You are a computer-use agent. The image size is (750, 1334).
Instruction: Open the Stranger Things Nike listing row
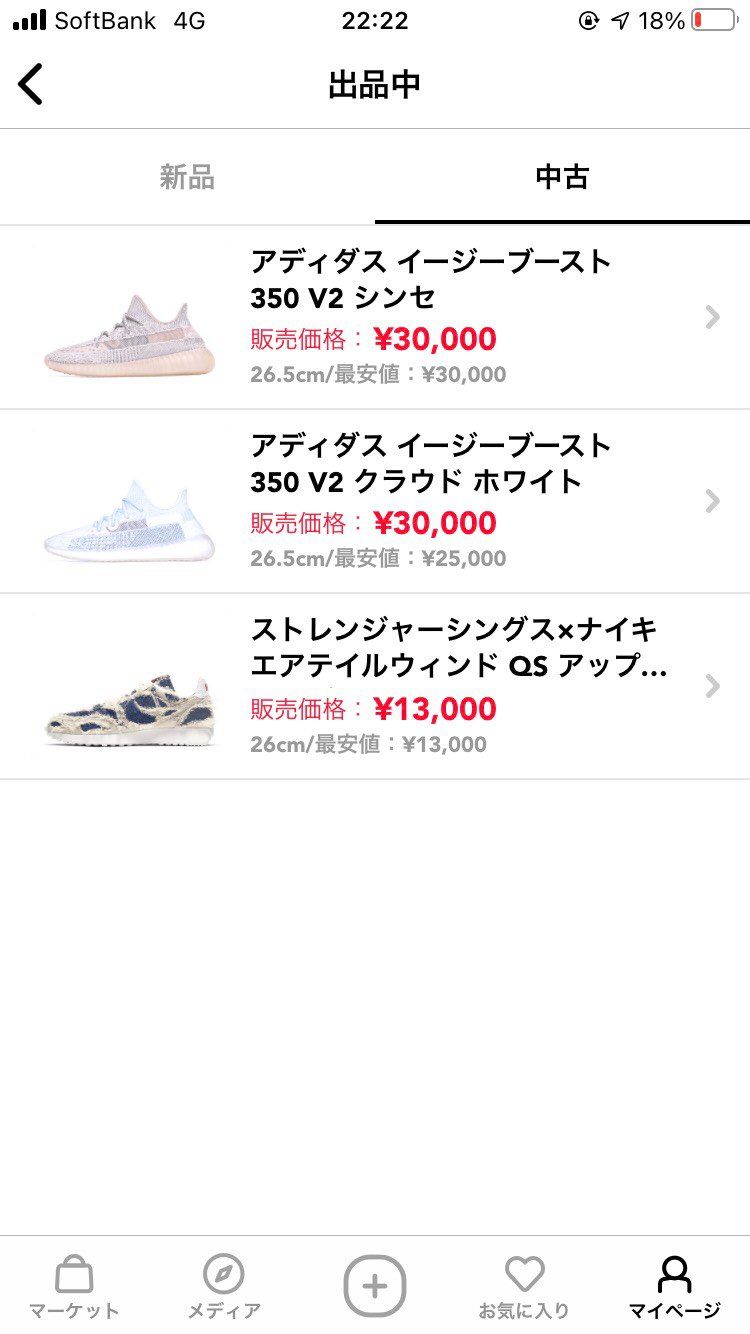pyautogui.click(x=375, y=686)
